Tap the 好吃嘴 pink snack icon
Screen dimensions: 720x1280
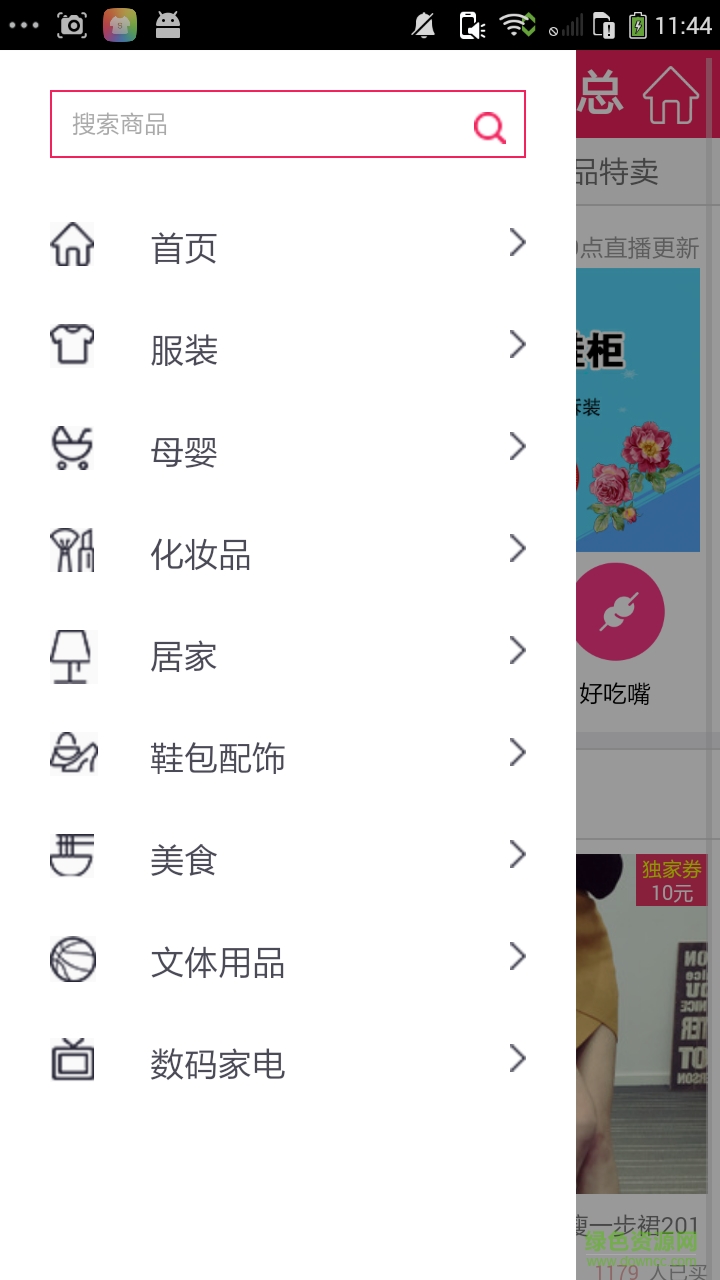click(x=620, y=611)
